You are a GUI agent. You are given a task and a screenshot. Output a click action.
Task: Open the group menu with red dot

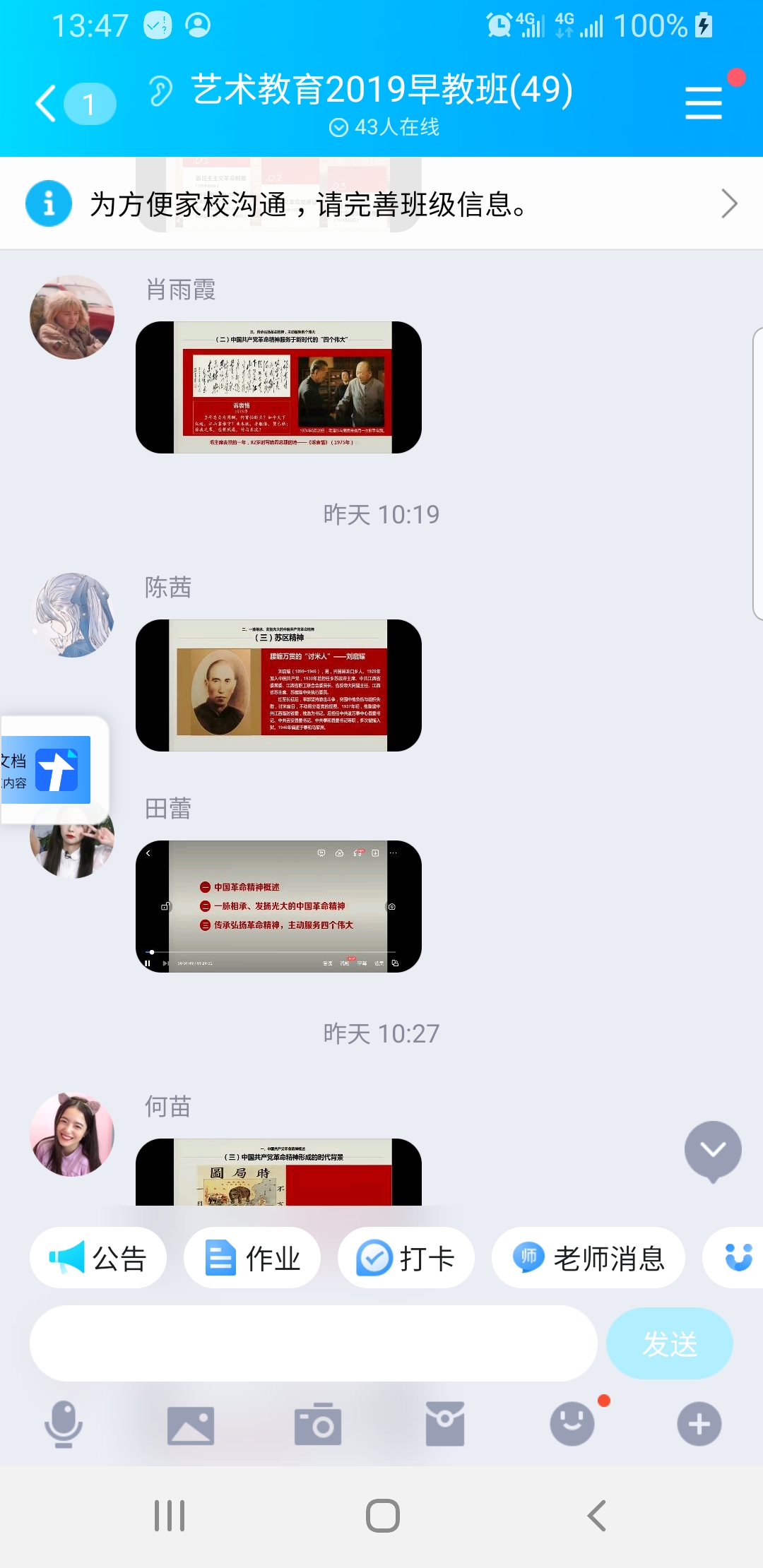click(704, 103)
